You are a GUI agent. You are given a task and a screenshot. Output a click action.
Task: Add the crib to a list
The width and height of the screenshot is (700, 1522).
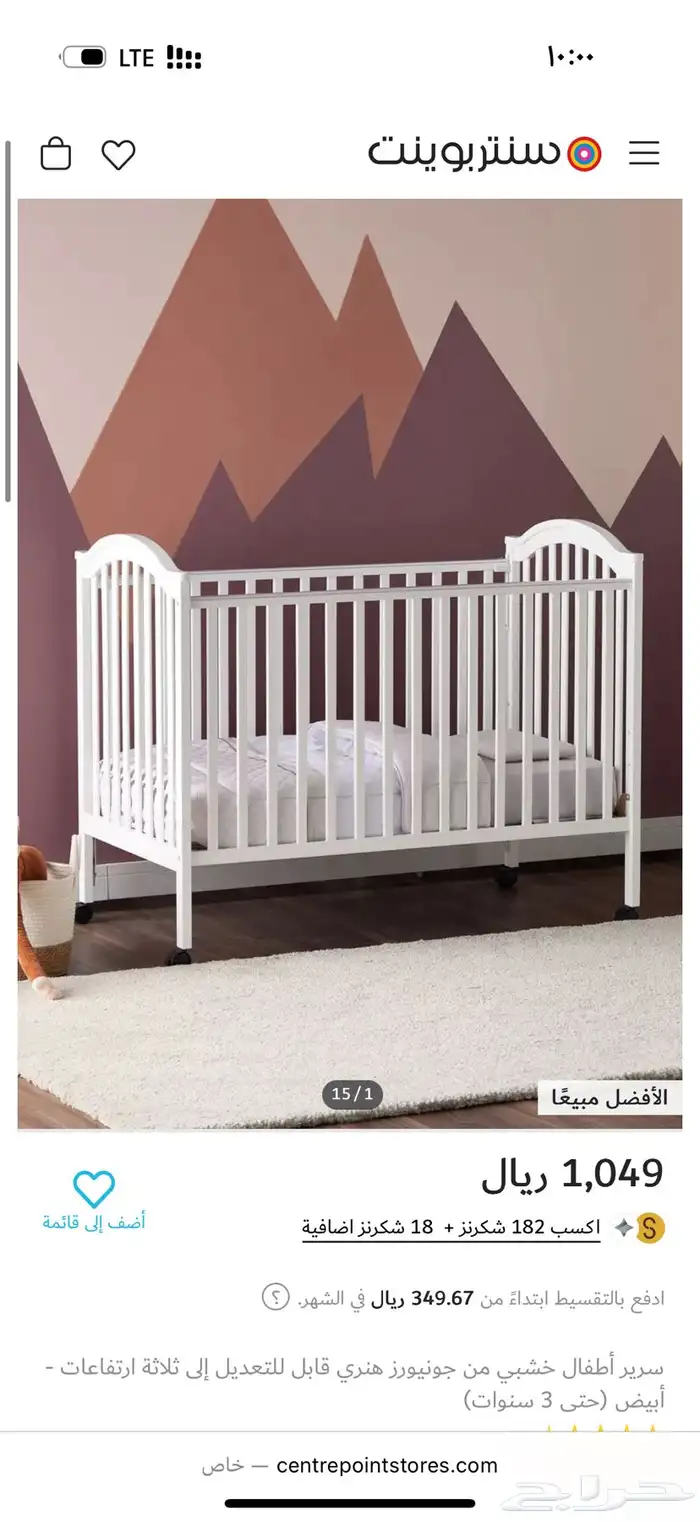pyautogui.click(x=94, y=1200)
